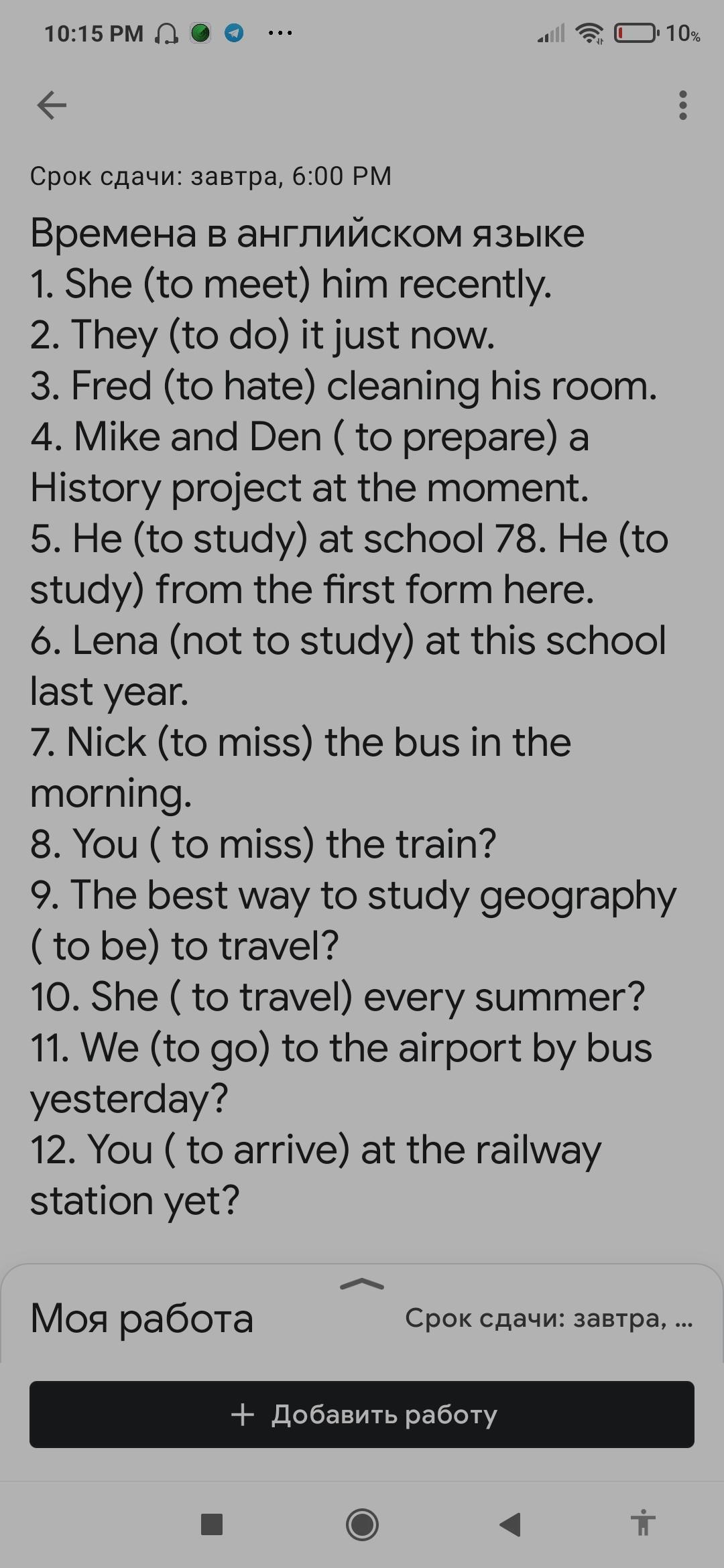Tap the system home button
Screen dimensions: 724x1568
tap(362, 1524)
